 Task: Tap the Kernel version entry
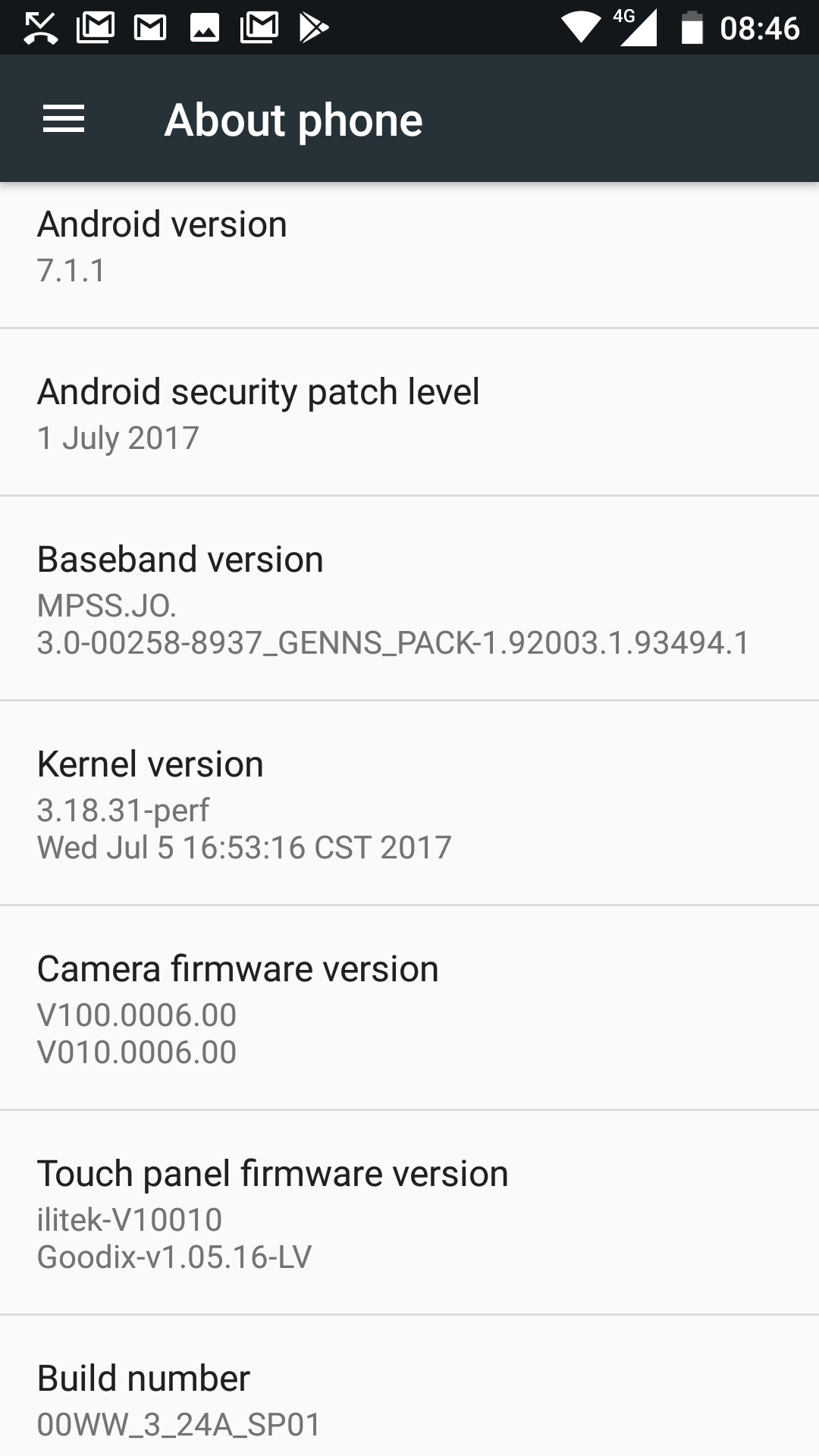click(409, 804)
